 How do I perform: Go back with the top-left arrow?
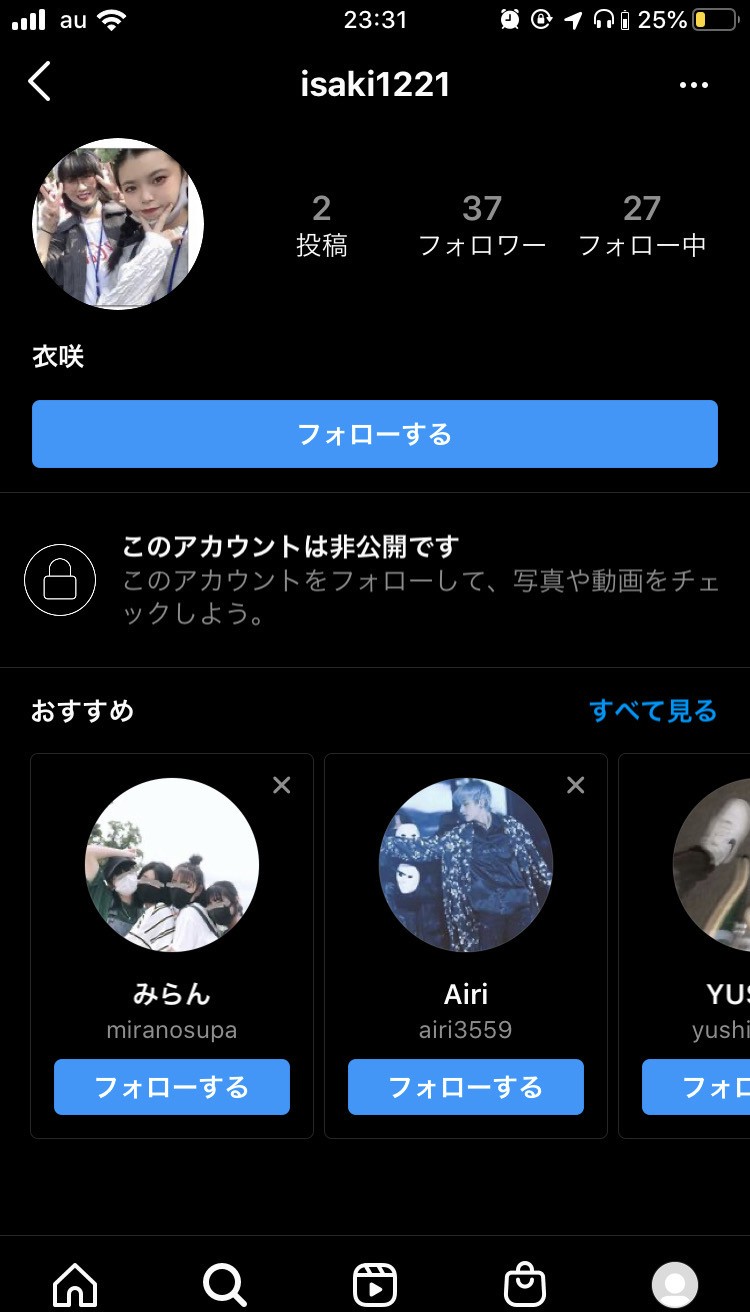click(x=40, y=82)
